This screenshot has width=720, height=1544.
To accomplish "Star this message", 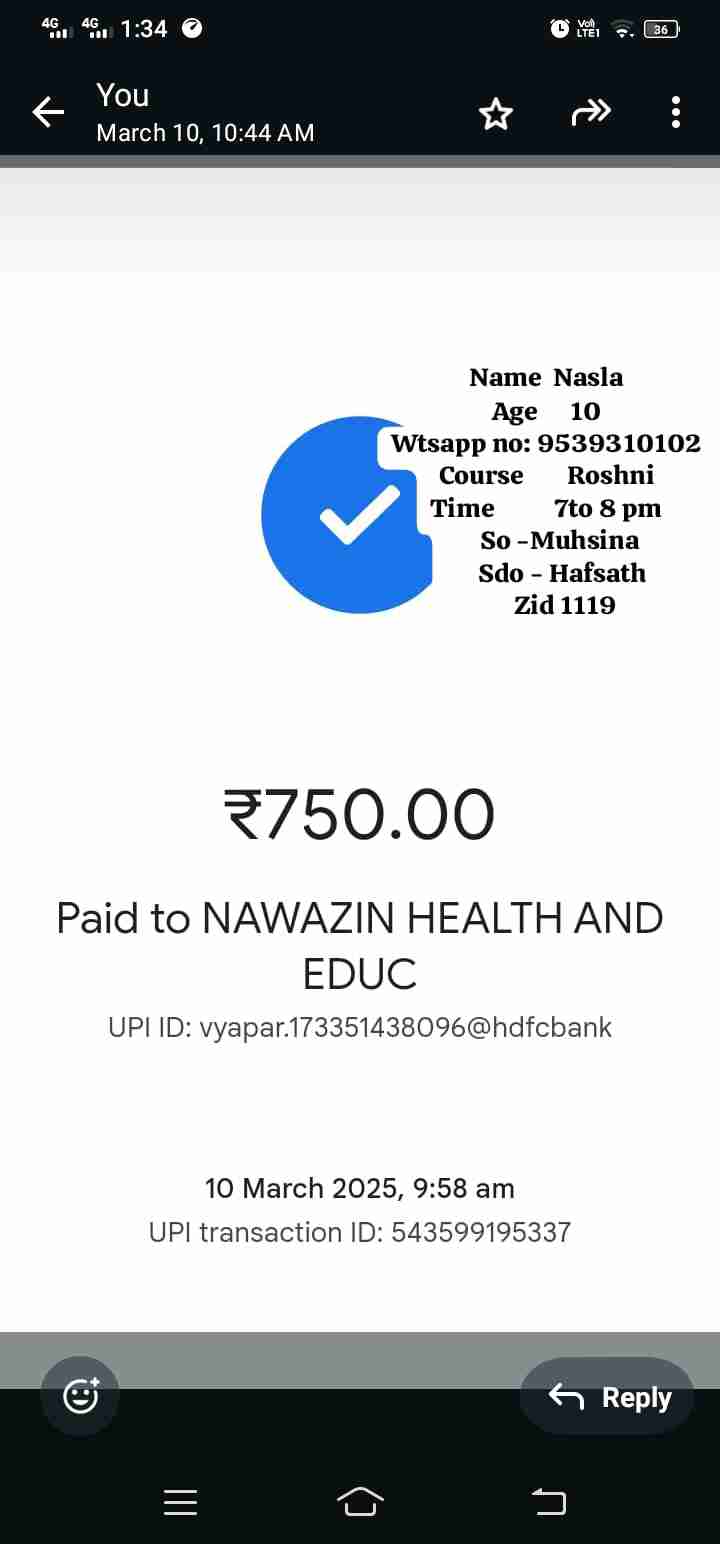I will [x=495, y=114].
